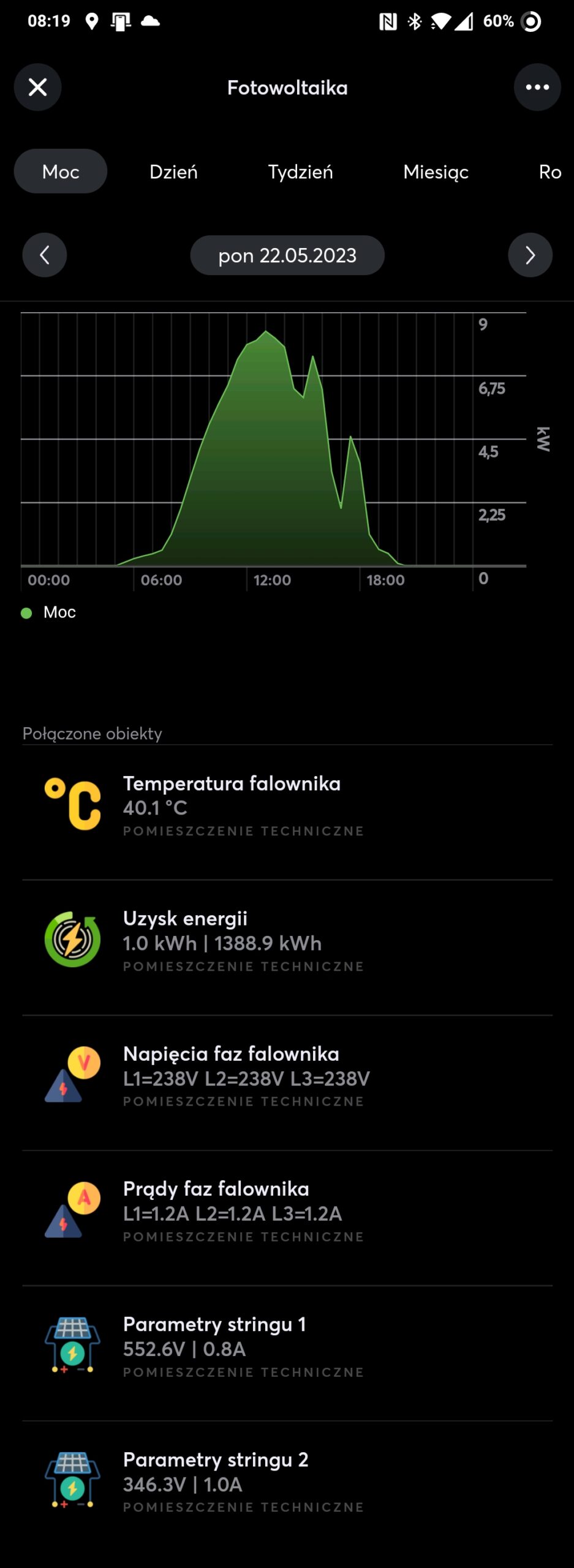Toggle the Moc series in the legend
574x1568 pixels.
[49, 612]
